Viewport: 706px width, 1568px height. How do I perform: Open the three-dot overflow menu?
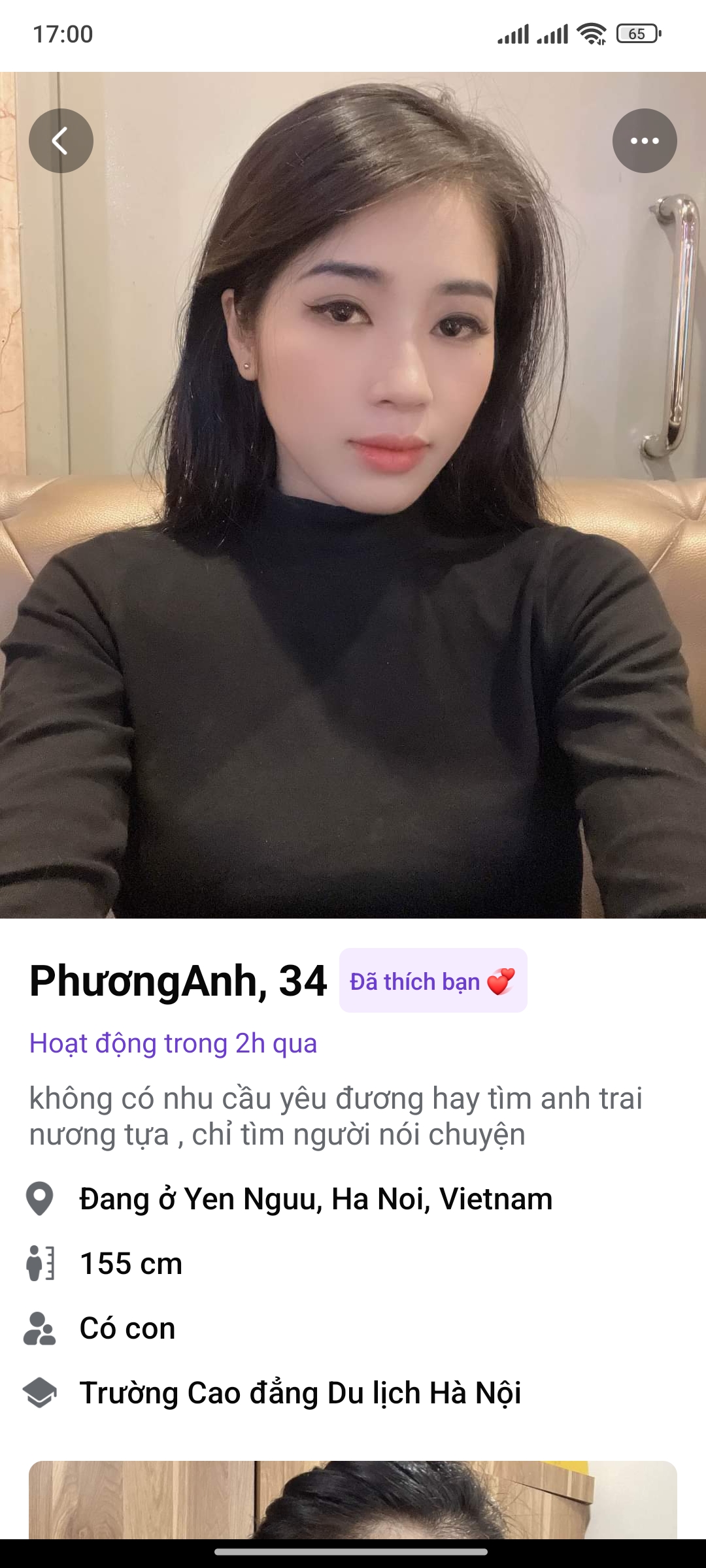[644, 140]
